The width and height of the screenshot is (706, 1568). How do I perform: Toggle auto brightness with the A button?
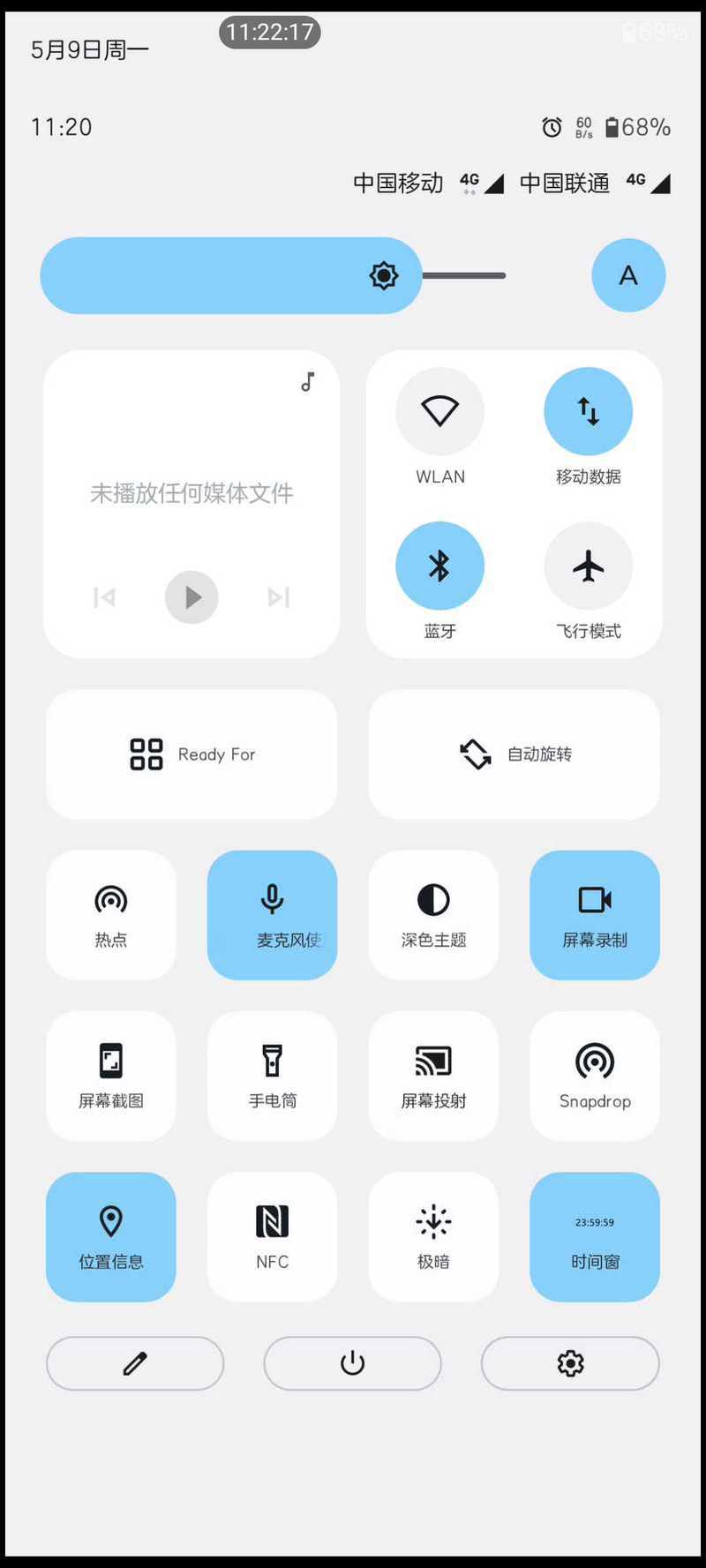(628, 275)
